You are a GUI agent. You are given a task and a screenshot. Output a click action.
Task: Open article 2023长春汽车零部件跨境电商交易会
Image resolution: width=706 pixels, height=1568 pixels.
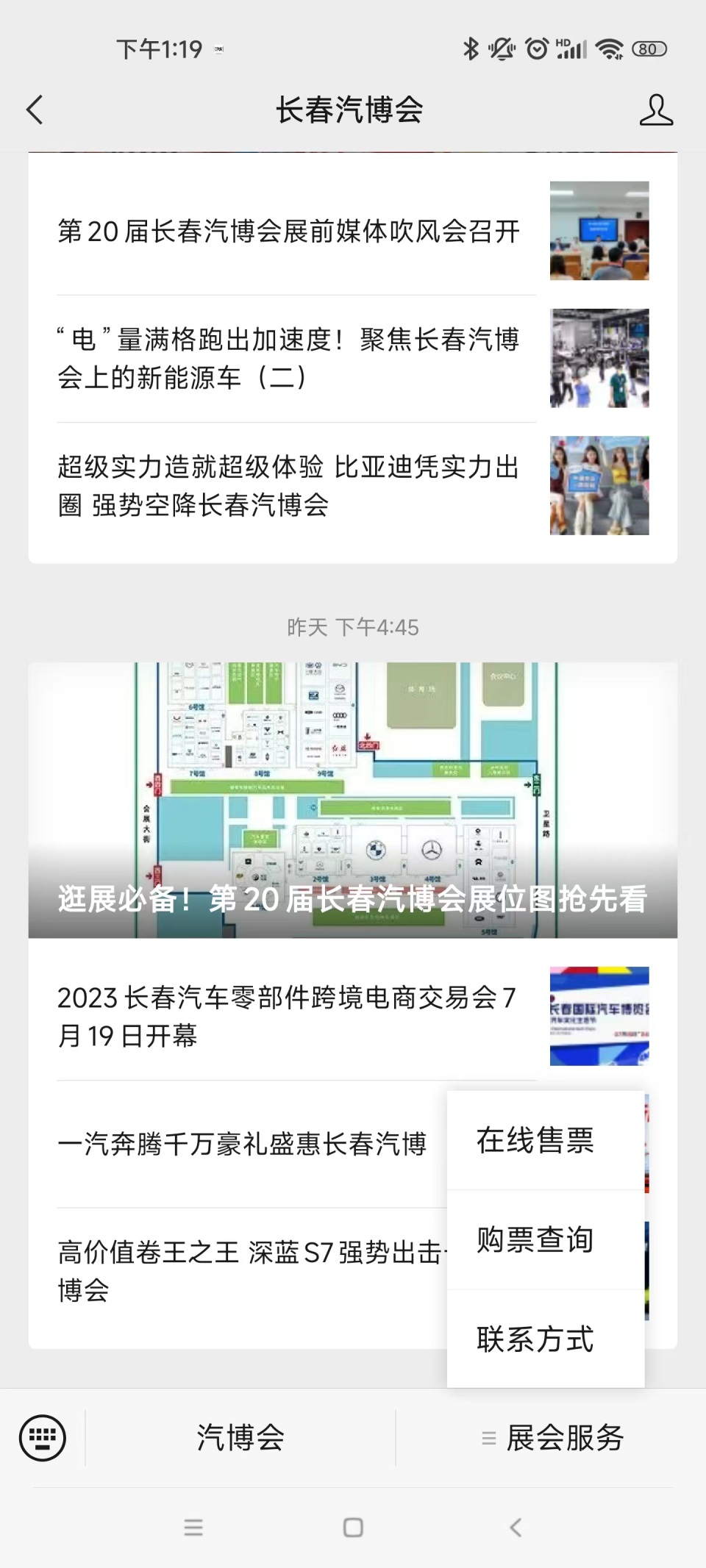tap(288, 1017)
